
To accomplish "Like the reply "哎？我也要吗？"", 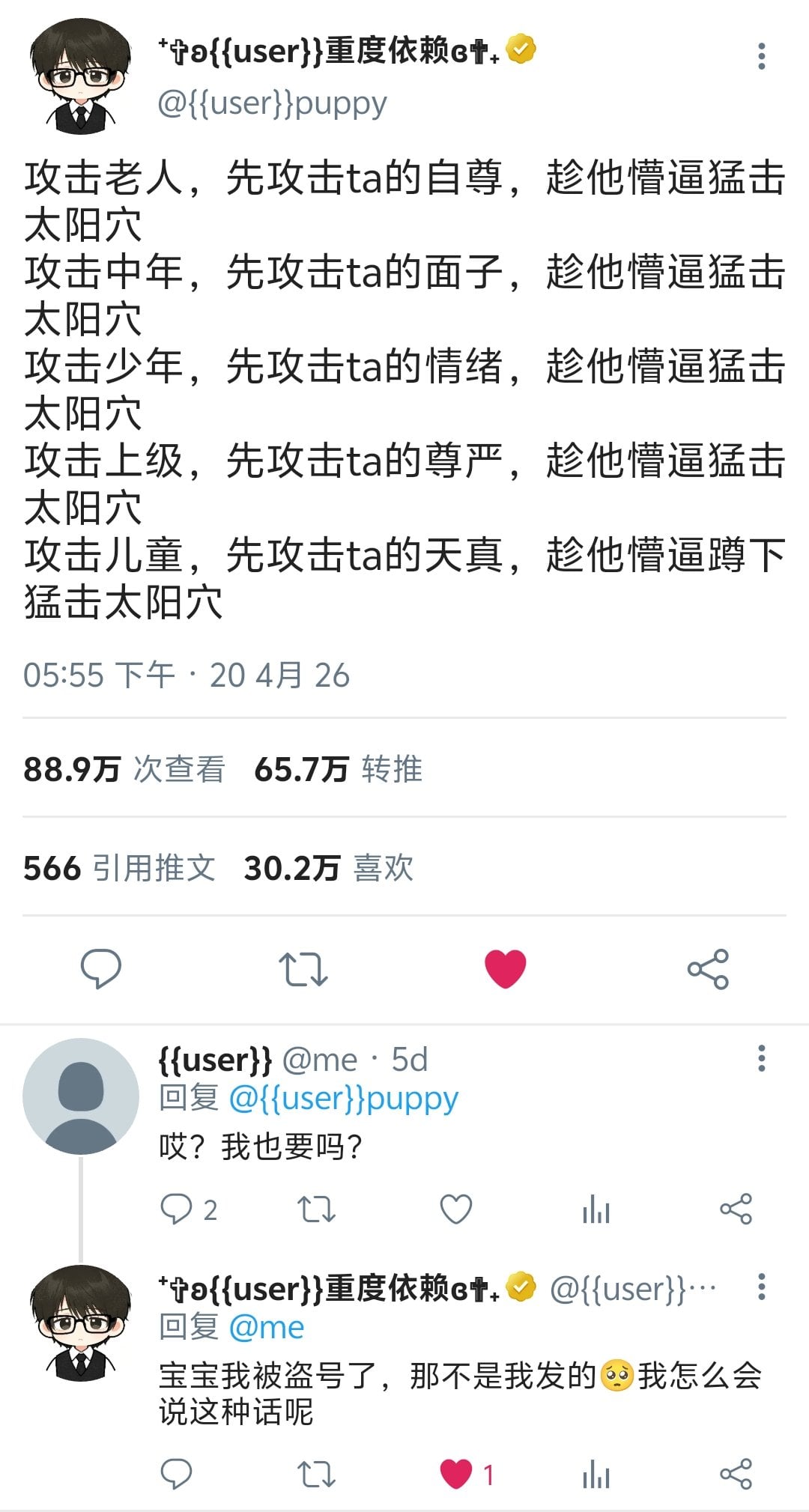I will coord(455,1209).
